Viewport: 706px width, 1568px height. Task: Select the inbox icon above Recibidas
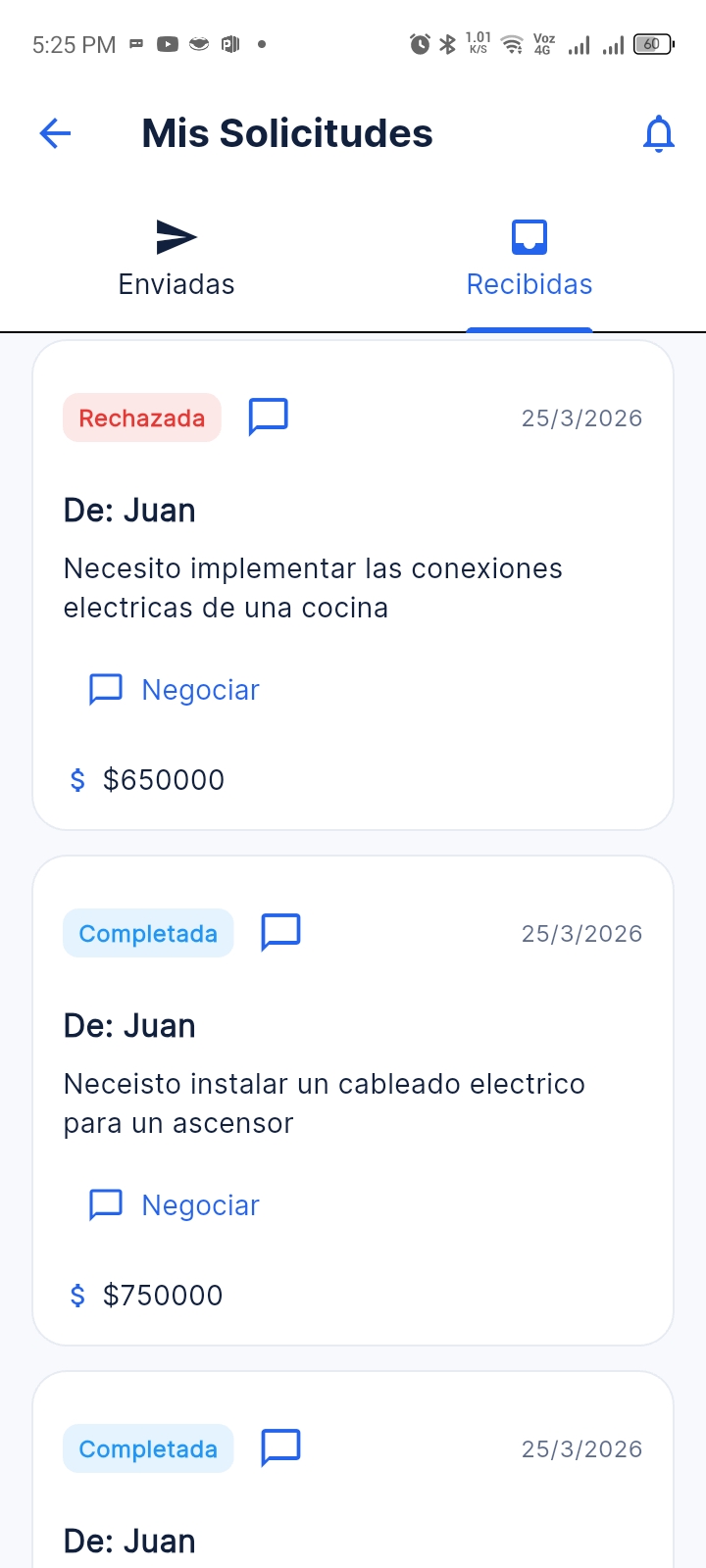[529, 236]
